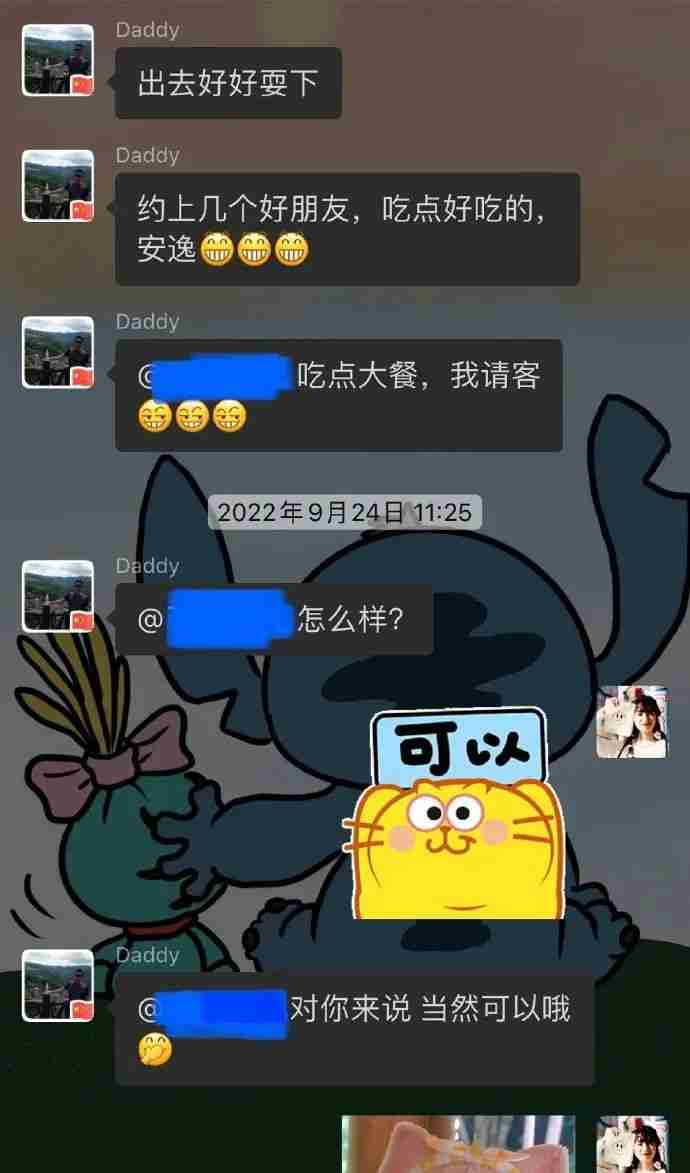Open Daddy's avatar beside "怎么样?" message

tap(58, 596)
